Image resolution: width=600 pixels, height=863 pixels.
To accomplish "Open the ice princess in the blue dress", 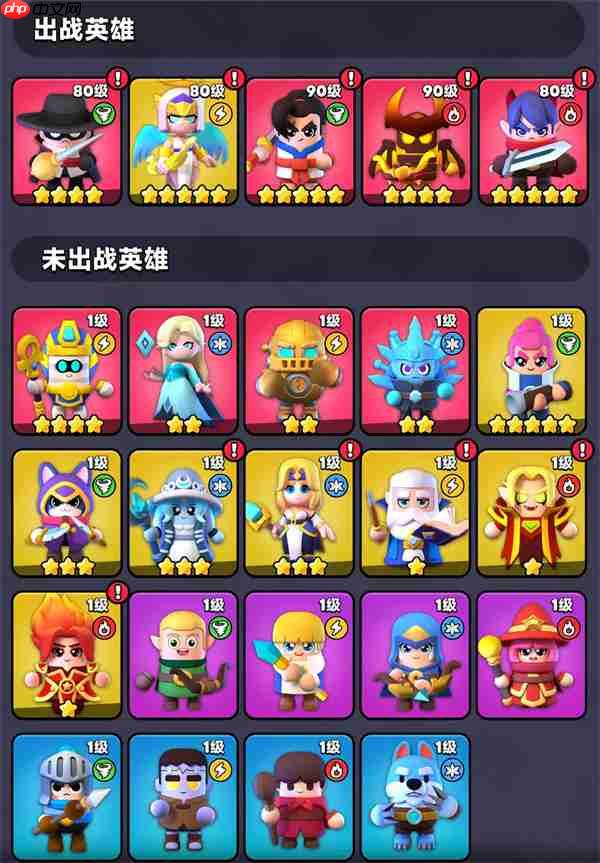I will tap(182, 370).
